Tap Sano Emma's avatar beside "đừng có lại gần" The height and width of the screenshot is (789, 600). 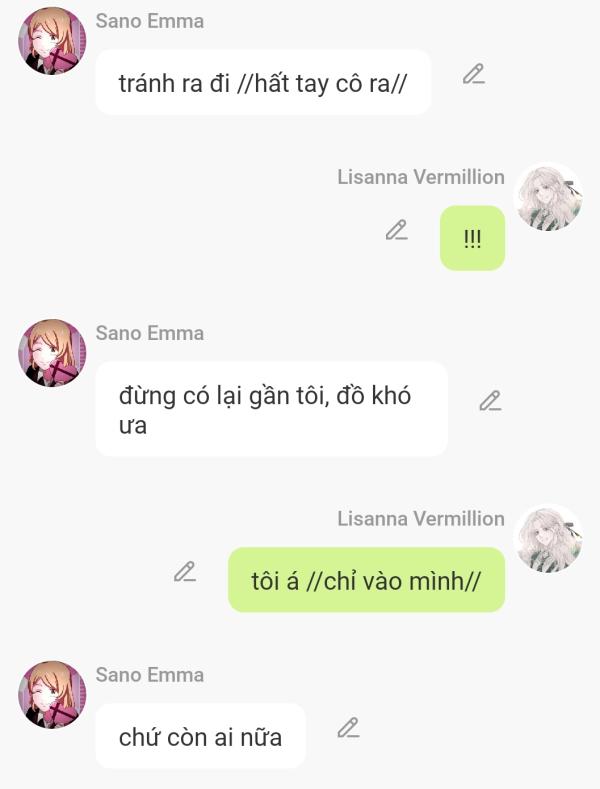(x=52, y=353)
